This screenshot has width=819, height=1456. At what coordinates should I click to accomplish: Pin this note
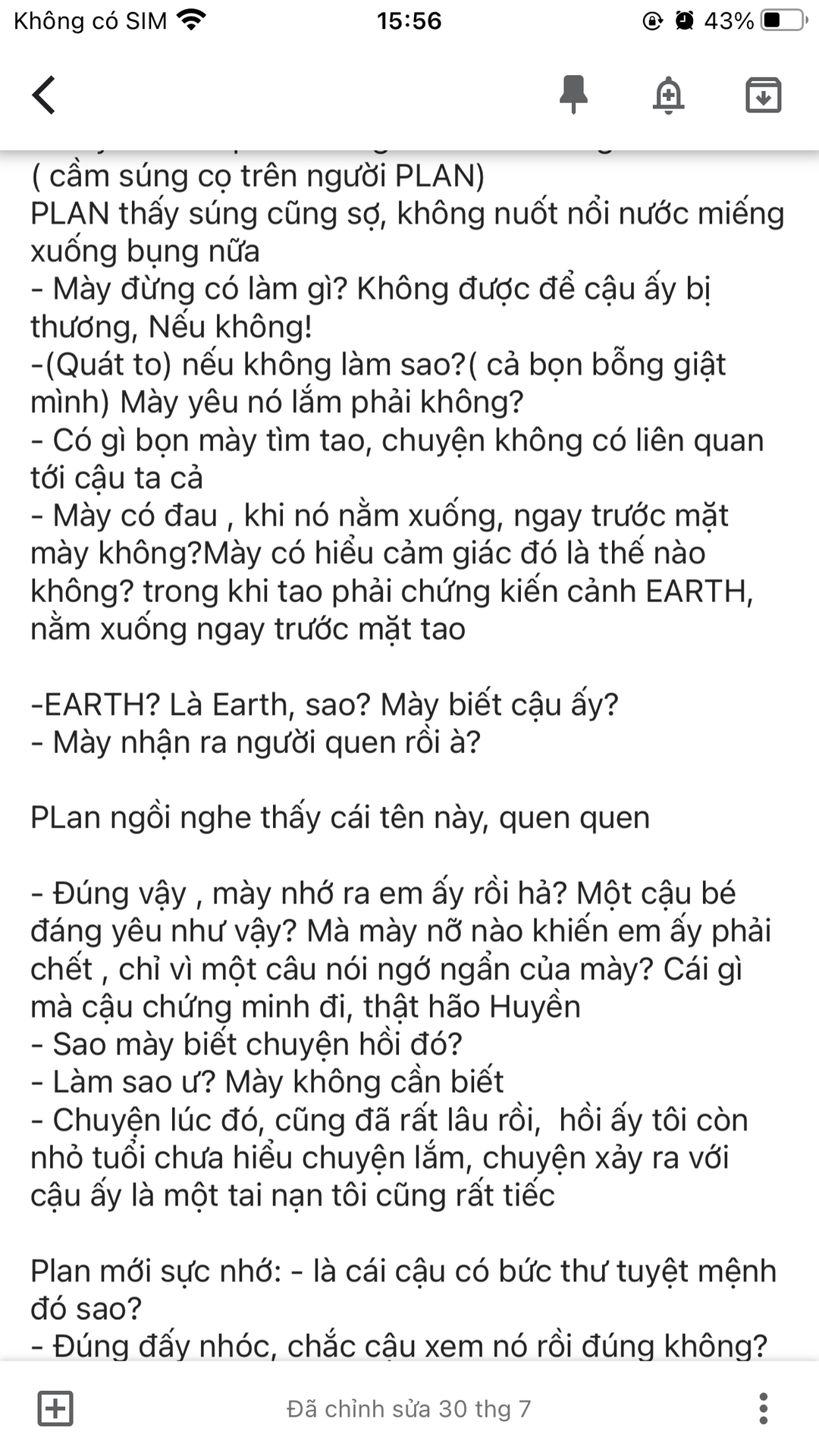(573, 96)
